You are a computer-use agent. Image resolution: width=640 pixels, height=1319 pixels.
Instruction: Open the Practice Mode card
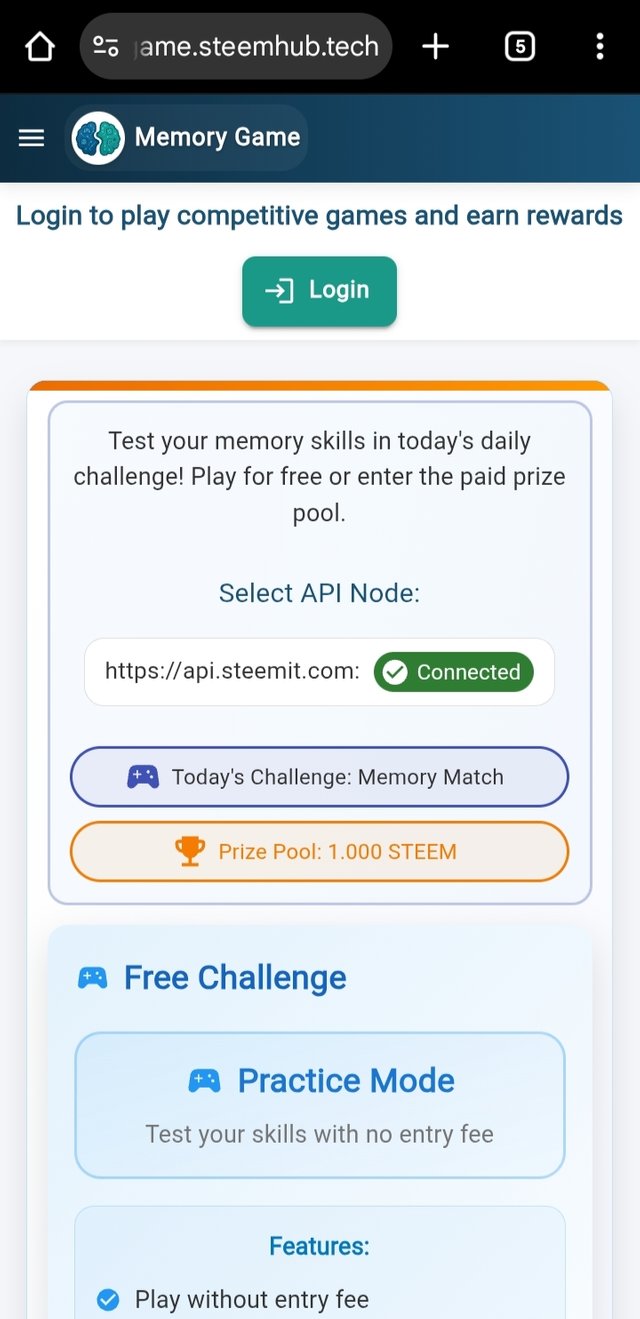click(x=319, y=1105)
